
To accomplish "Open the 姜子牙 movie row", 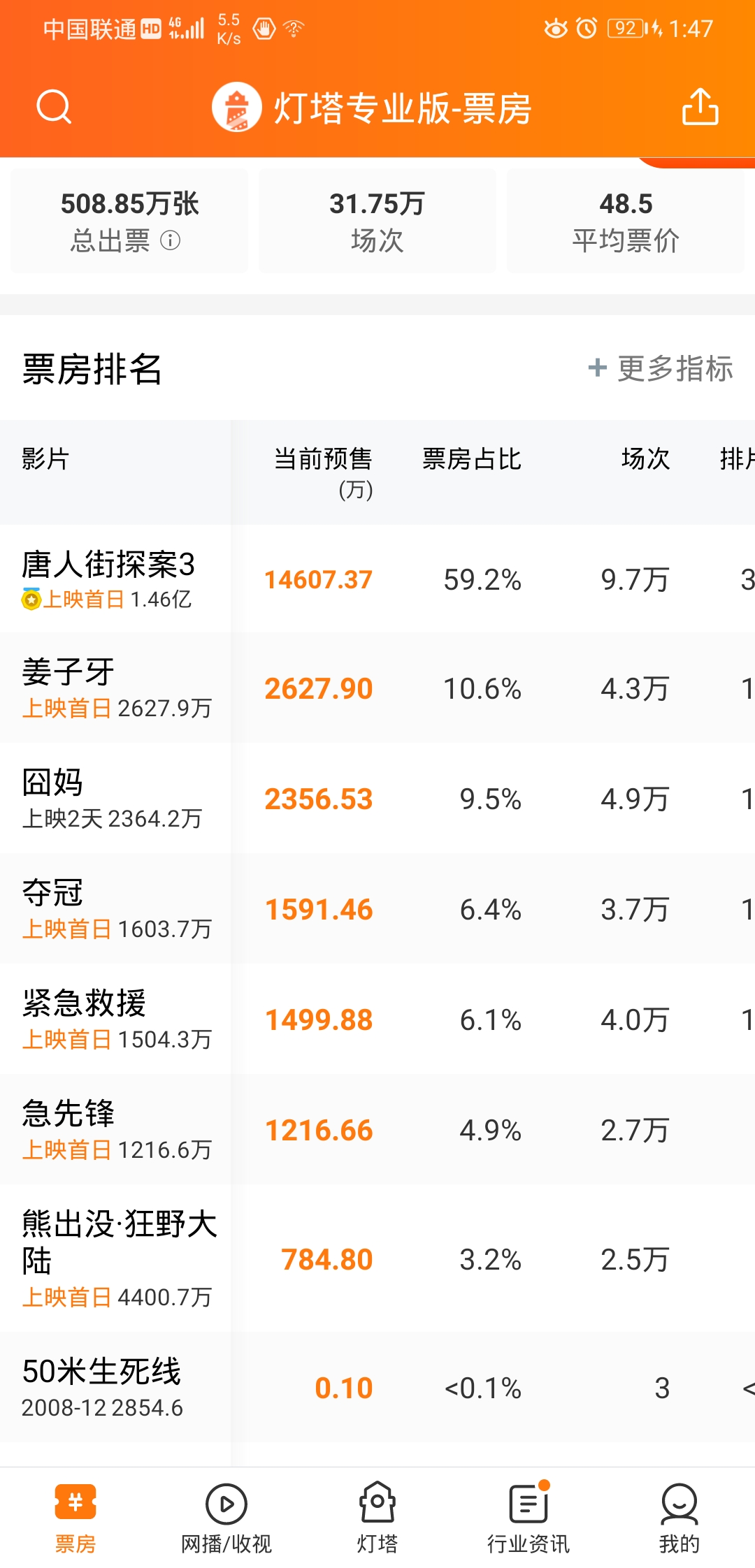I will pyautogui.click(x=377, y=688).
